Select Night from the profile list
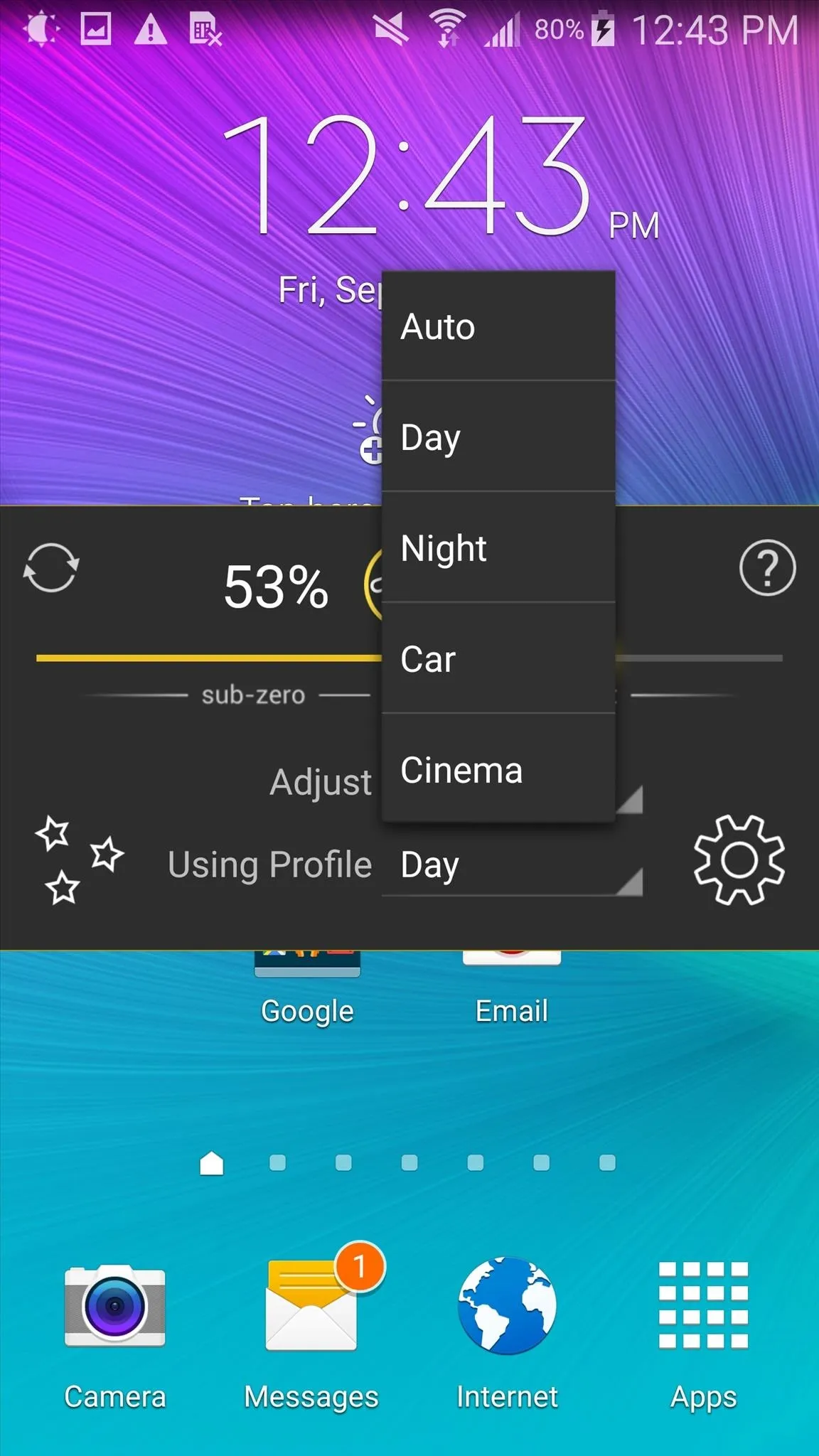Viewport: 819px width, 1456px height. pyautogui.click(x=498, y=547)
